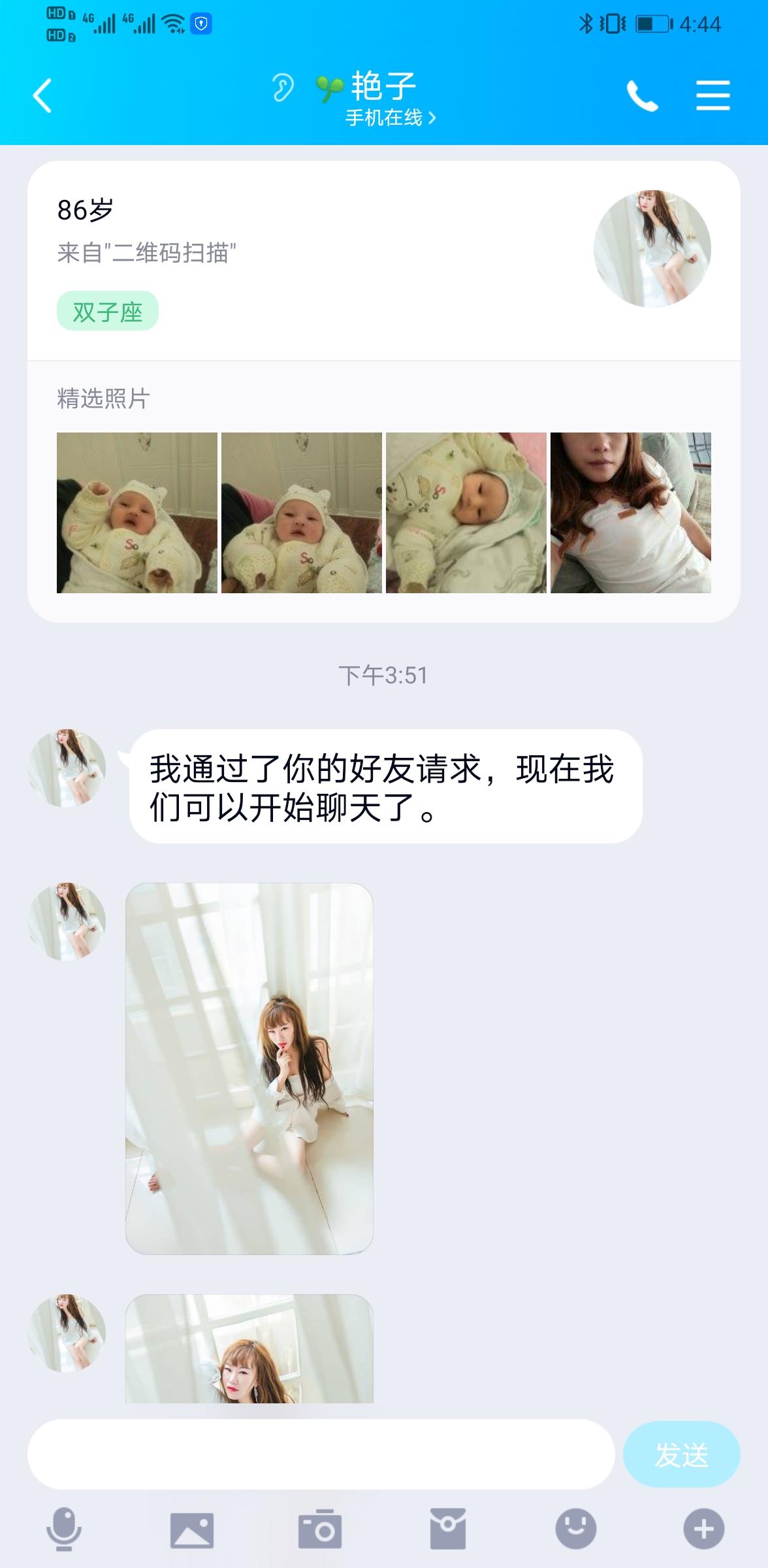Record a voice message with the microphone
Image resolution: width=768 pixels, height=1568 pixels.
coord(64,1529)
